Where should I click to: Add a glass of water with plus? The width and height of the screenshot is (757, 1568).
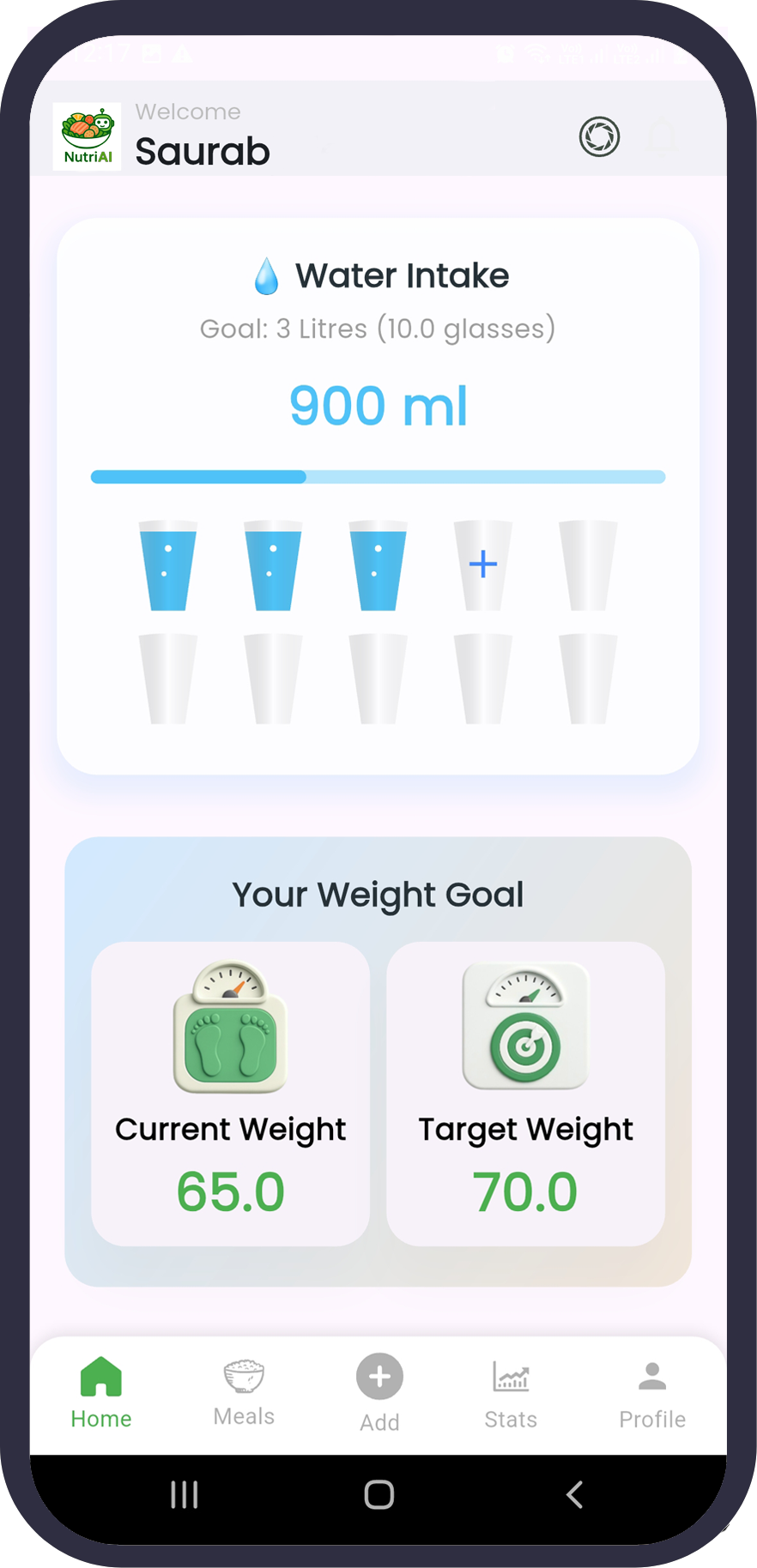tap(483, 564)
